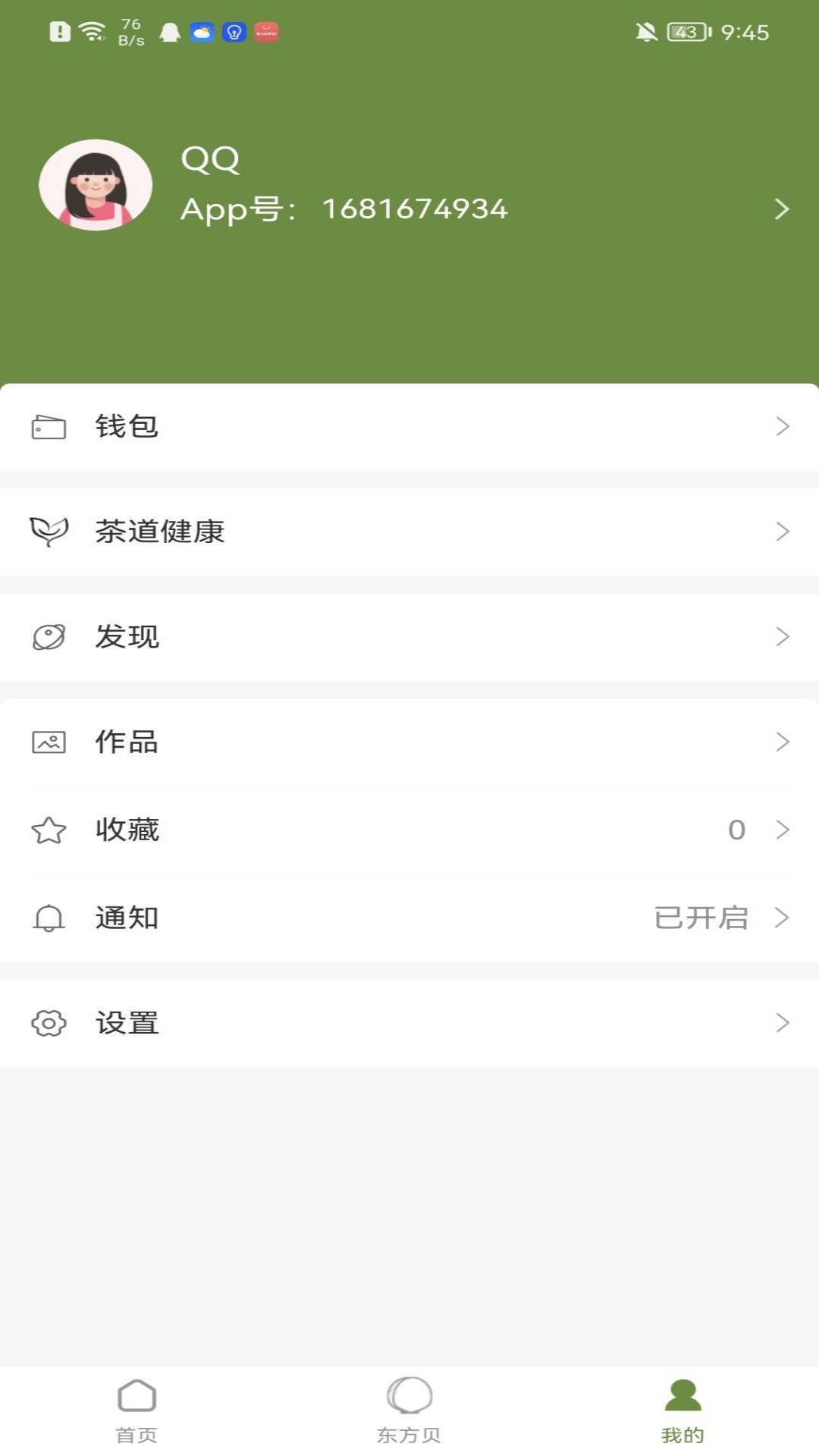Image resolution: width=819 pixels, height=1456 pixels.
Task: Open profile details arrow beside App号
Action: coord(782,209)
